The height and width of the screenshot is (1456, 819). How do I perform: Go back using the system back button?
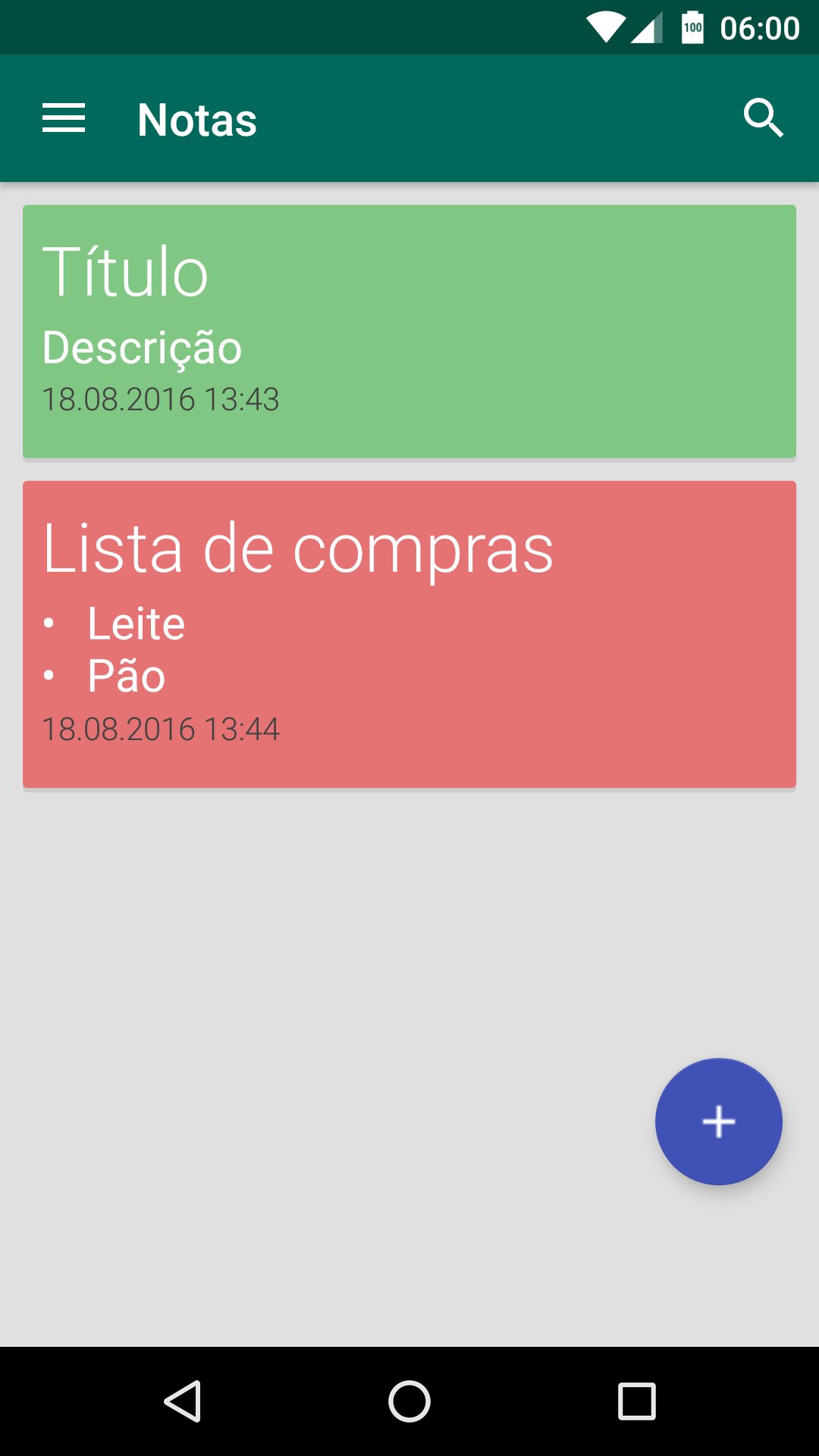click(x=182, y=1401)
